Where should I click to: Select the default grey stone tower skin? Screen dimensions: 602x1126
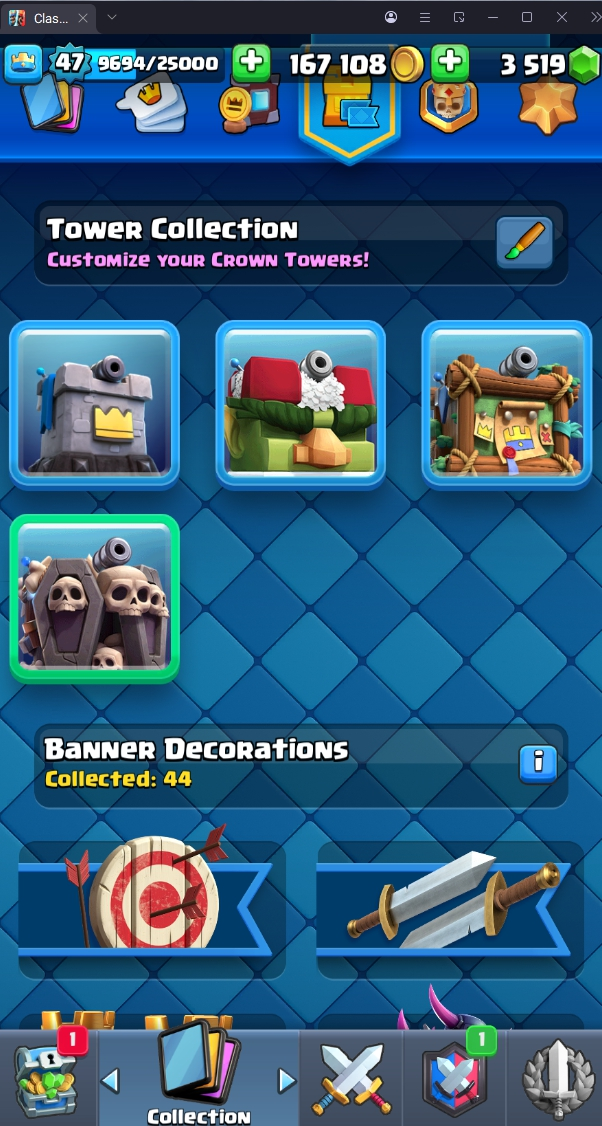point(95,404)
